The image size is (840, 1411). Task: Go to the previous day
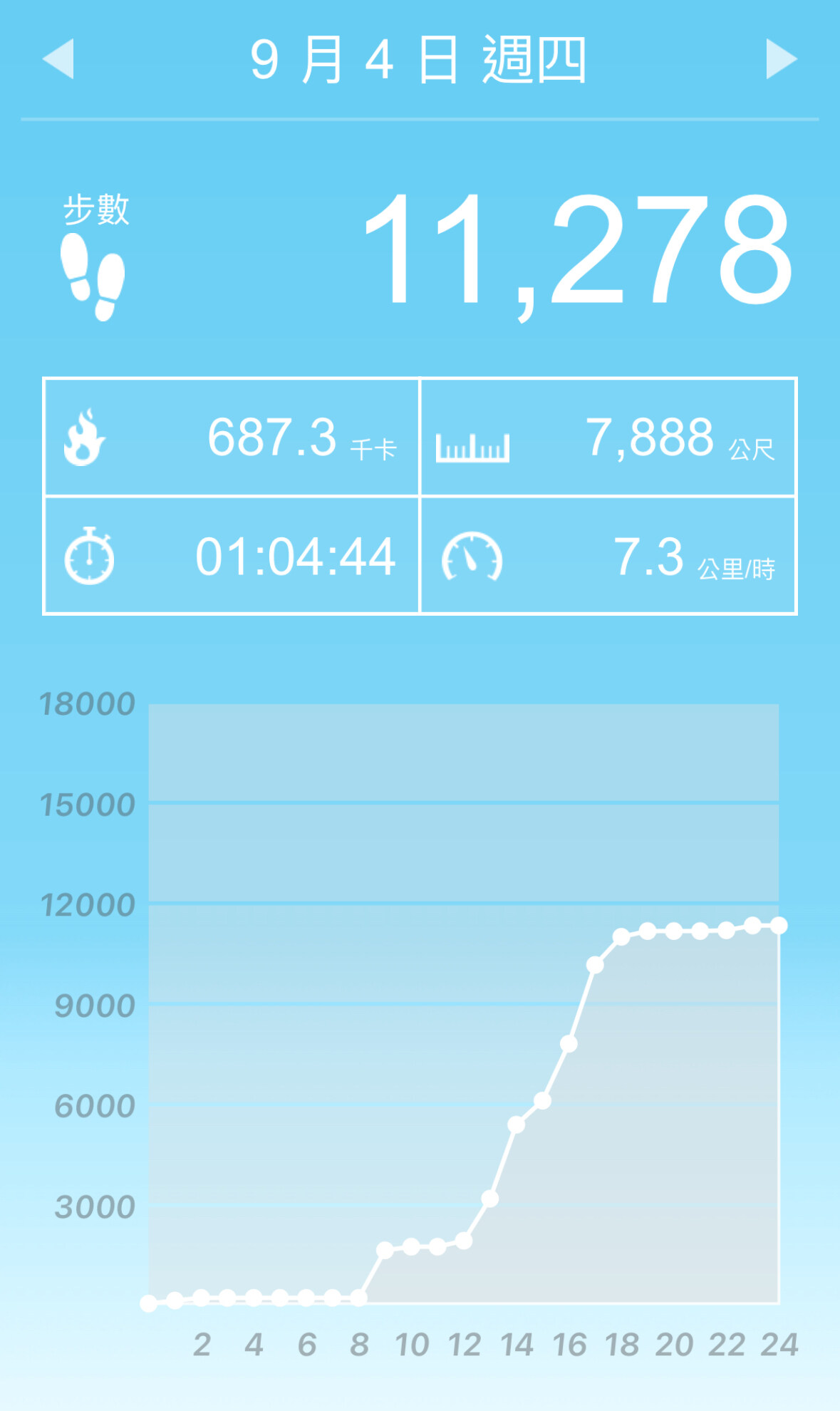58,59
